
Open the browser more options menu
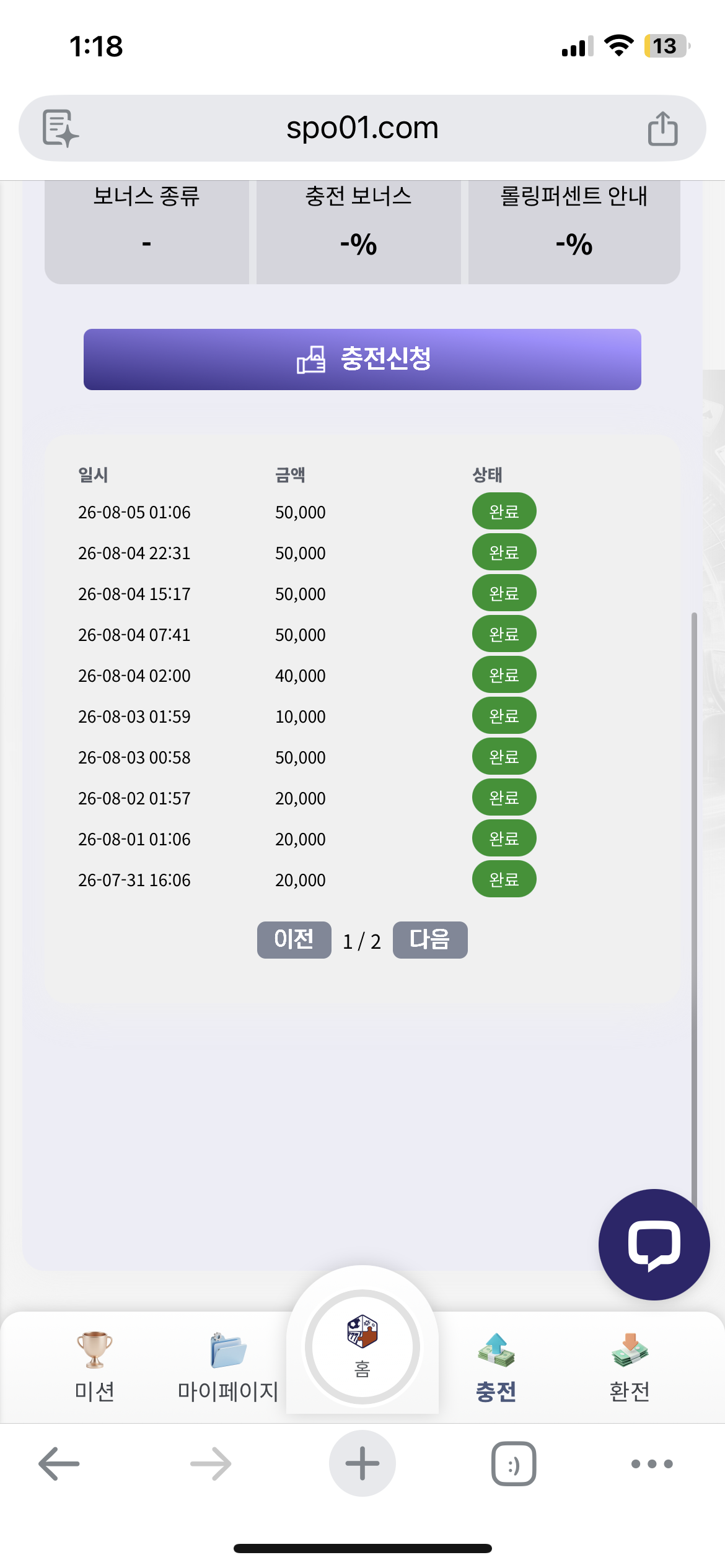coord(652,1464)
